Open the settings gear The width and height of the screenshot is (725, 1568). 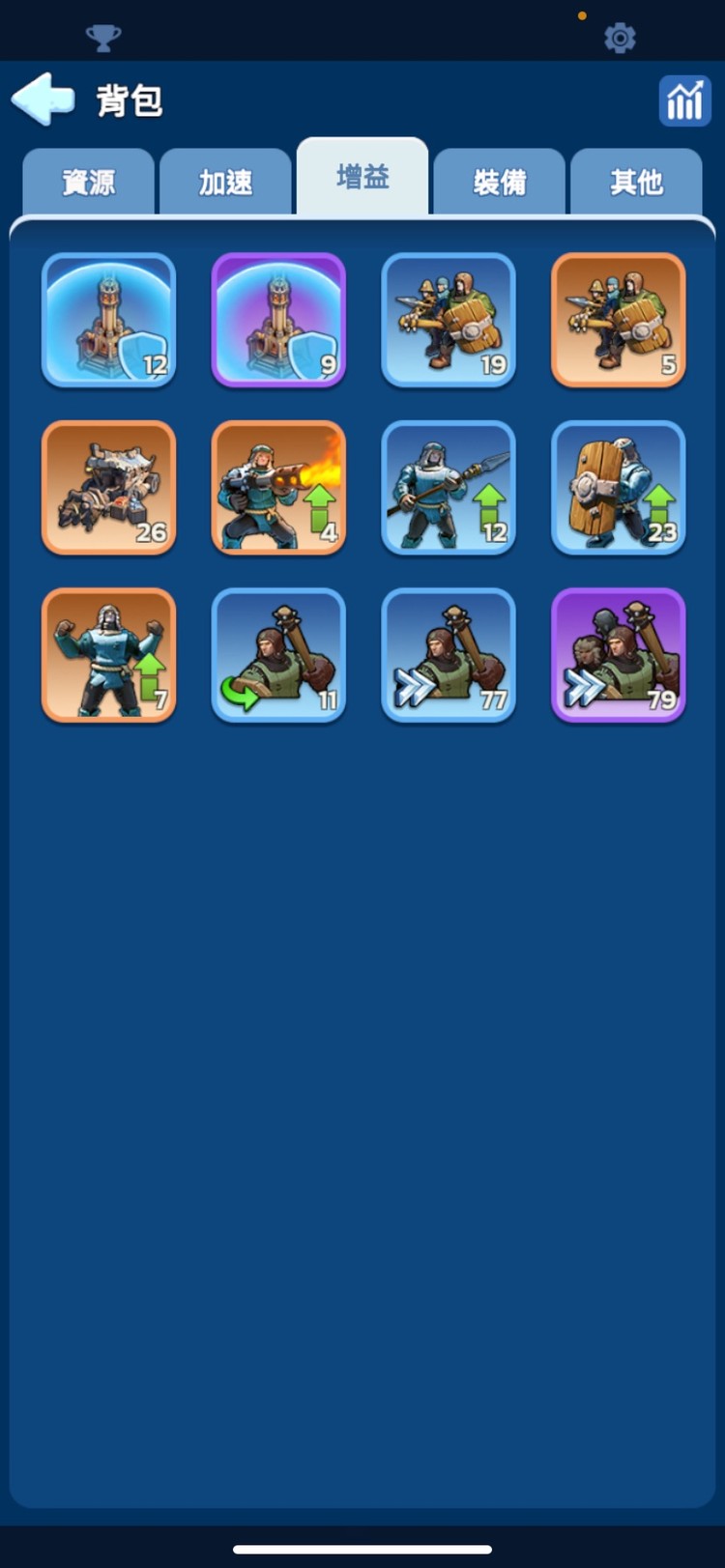[620, 38]
